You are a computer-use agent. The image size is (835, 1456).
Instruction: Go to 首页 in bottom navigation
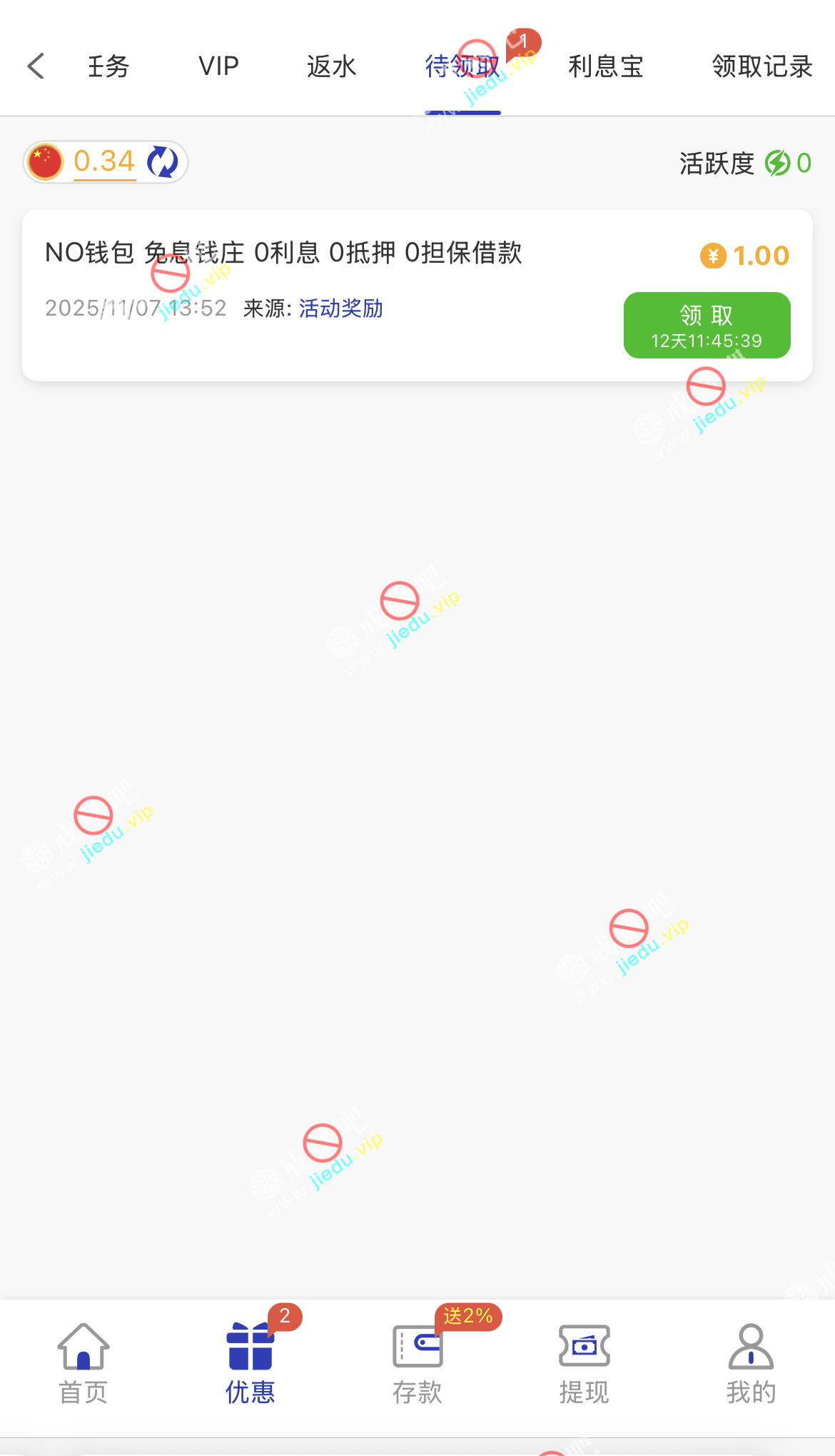tap(83, 1364)
